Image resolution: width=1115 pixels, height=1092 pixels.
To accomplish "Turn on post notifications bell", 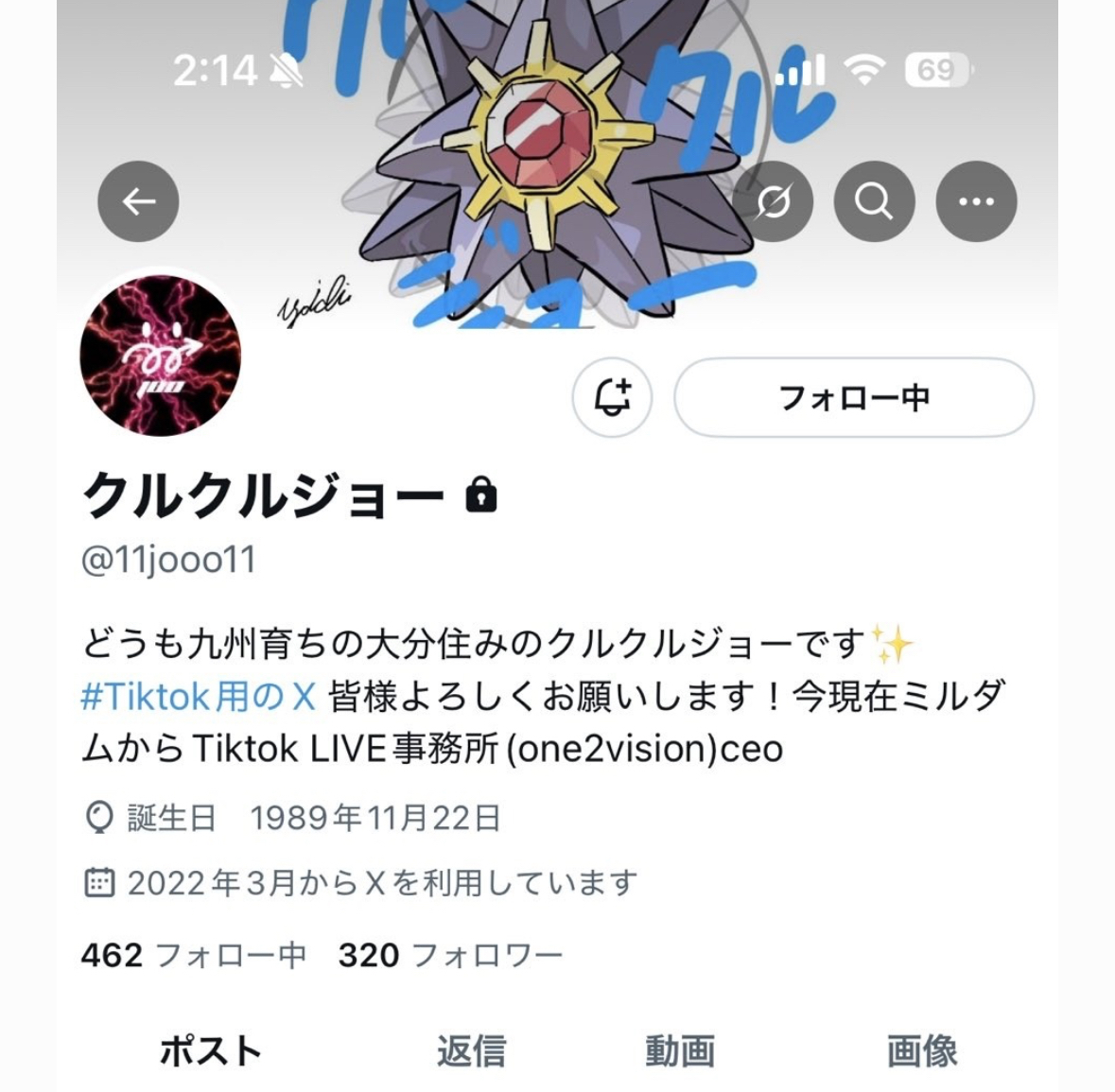I will click(x=613, y=397).
